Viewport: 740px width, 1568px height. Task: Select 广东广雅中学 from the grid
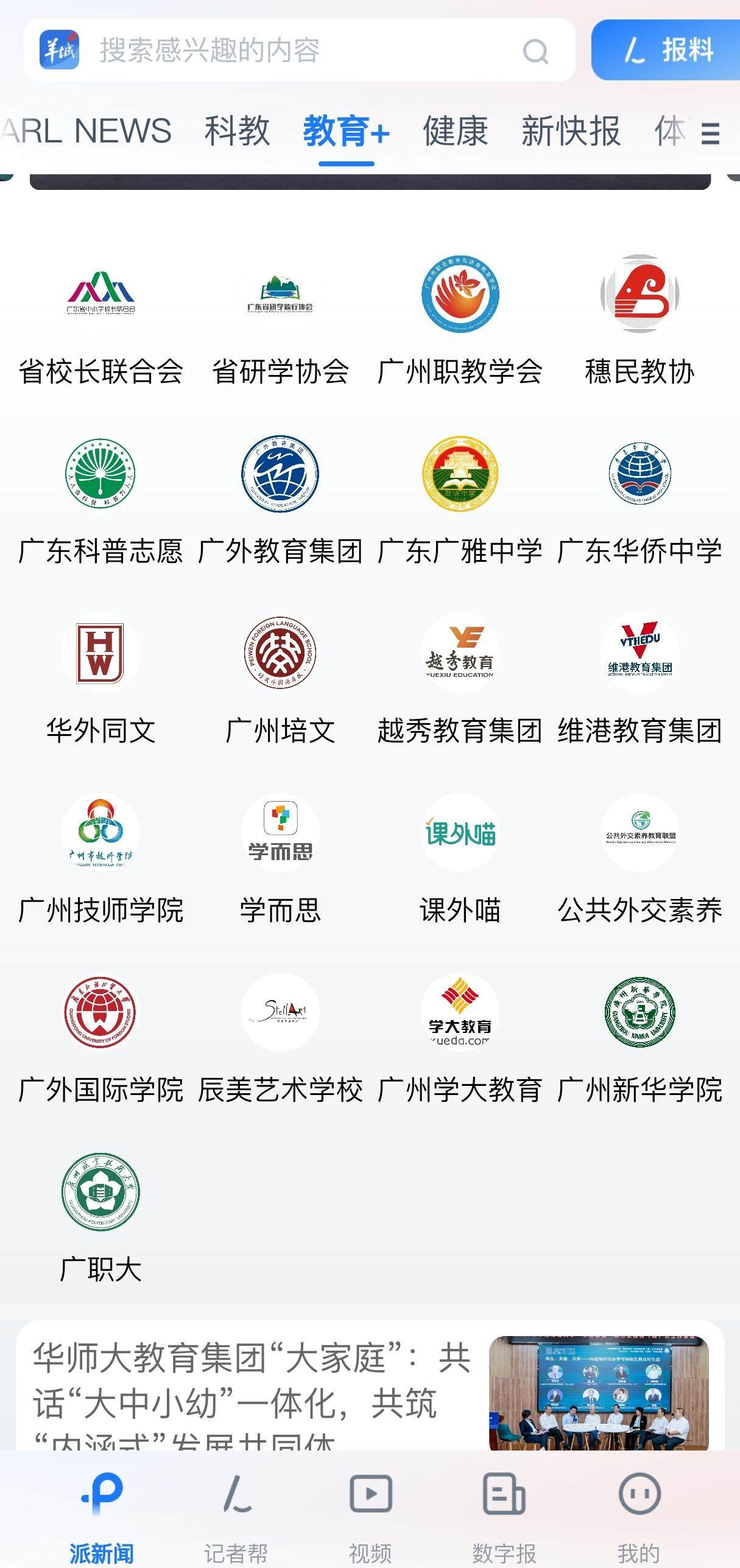460,499
